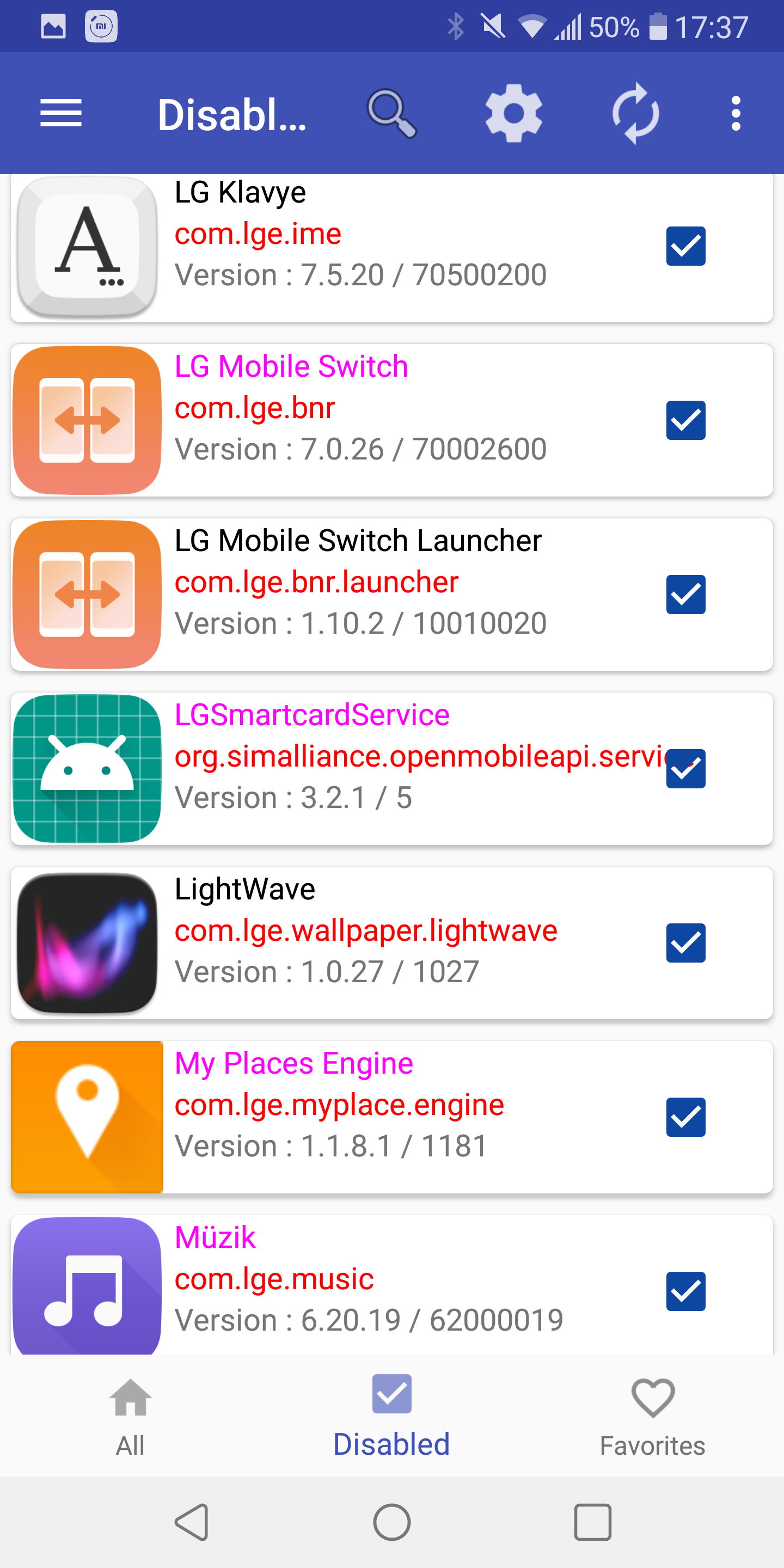Toggle the LightWave checkbox
The width and height of the screenshot is (784, 1568).
(685, 943)
